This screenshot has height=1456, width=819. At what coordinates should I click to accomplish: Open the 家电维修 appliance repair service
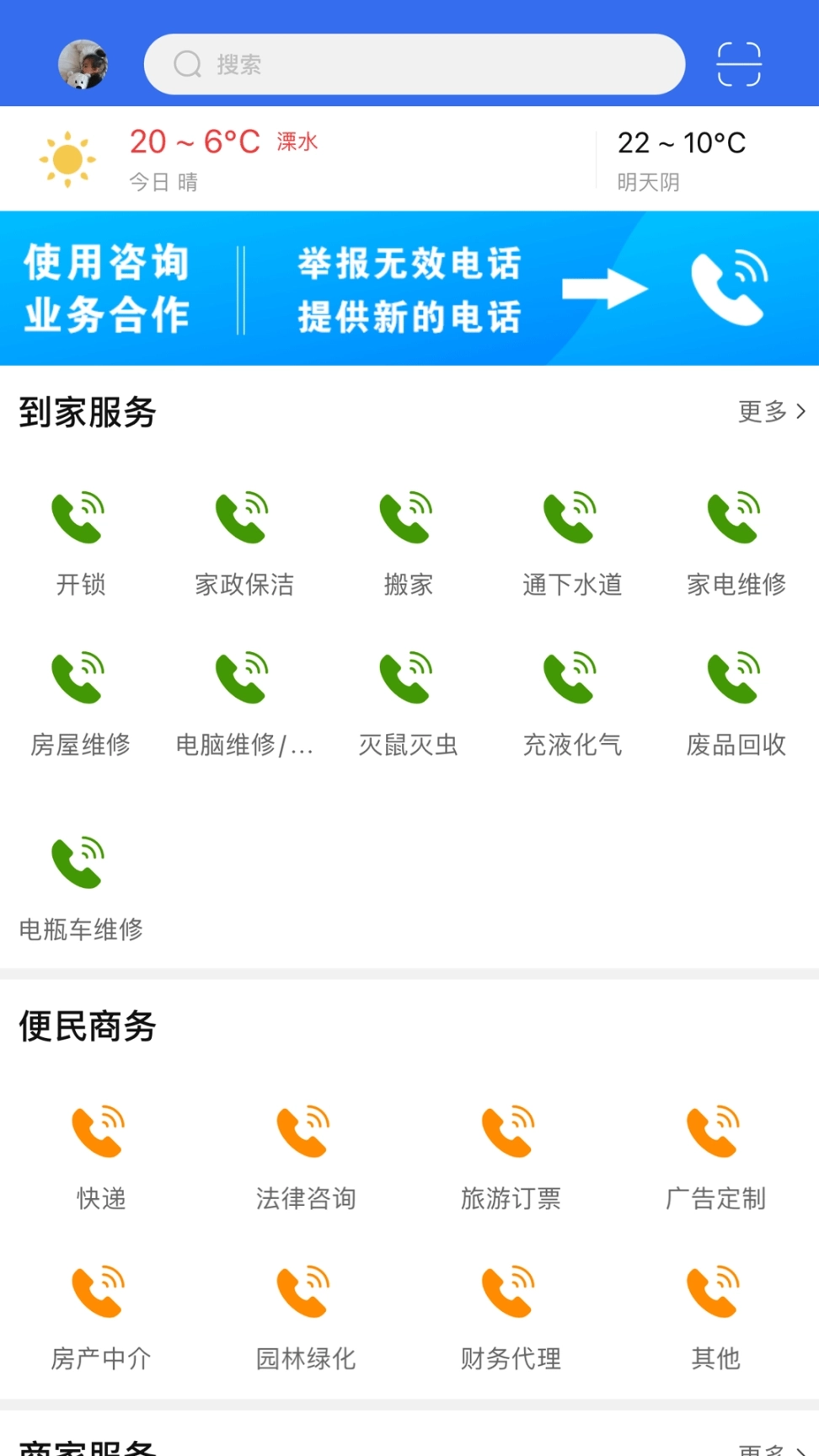coord(733,517)
